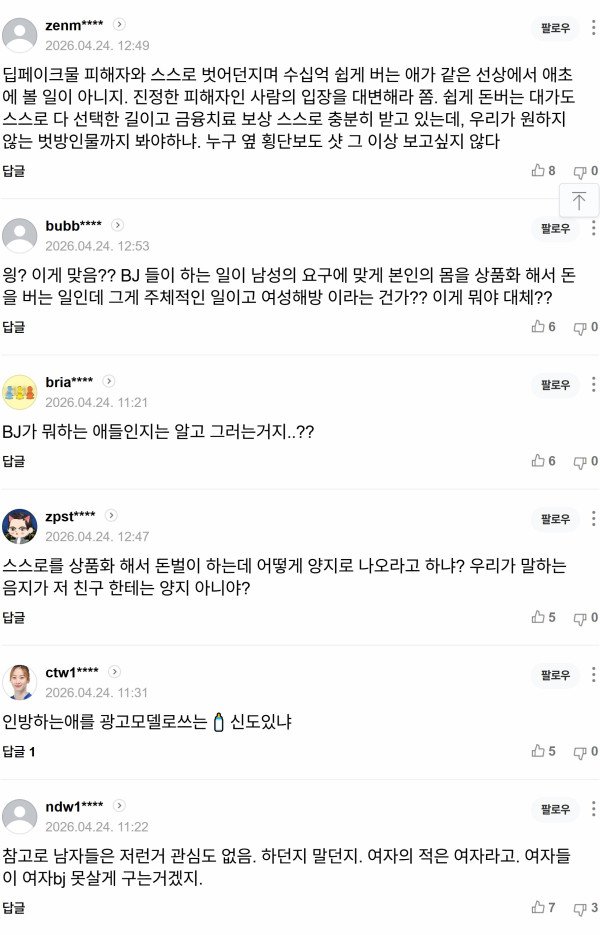The image size is (600, 935).
Task: Follow user bubb****
Action: (x=555, y=228)
